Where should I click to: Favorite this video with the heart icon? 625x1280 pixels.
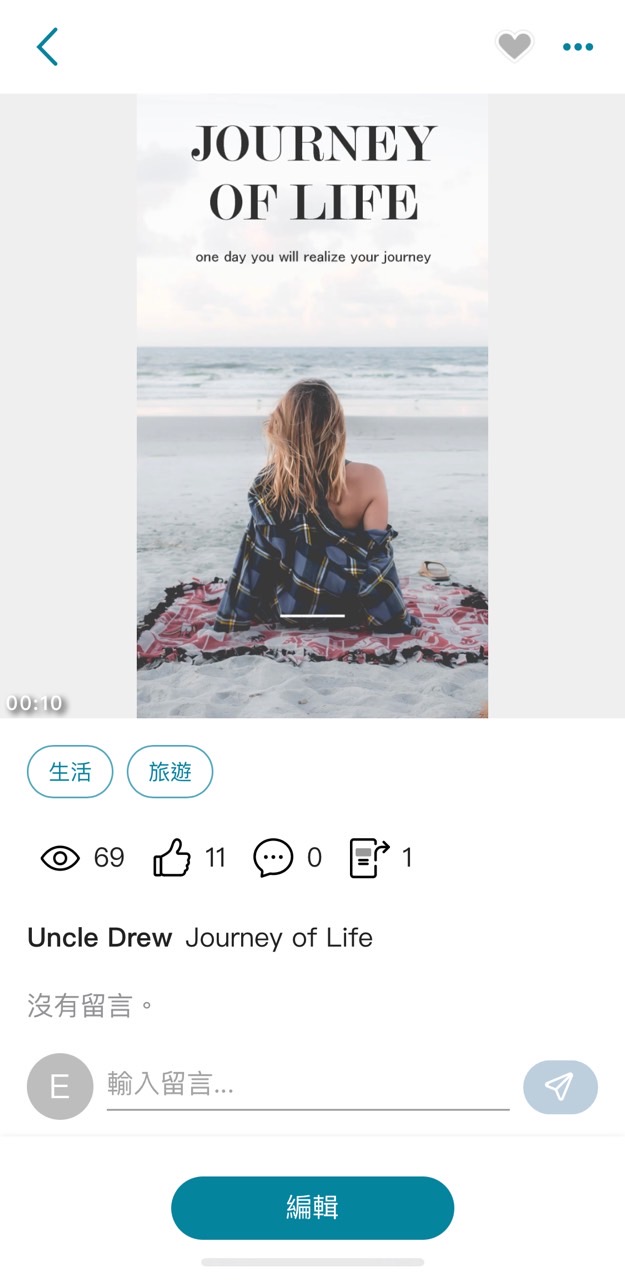514,46
